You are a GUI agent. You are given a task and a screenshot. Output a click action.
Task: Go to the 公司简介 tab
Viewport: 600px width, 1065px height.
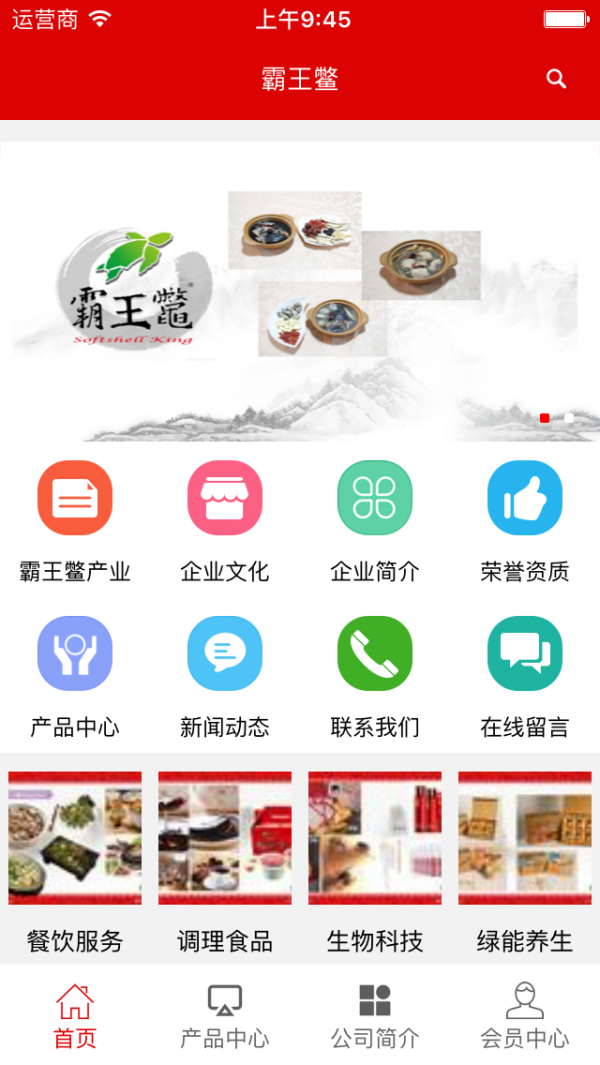click(x=375, y=1015)
